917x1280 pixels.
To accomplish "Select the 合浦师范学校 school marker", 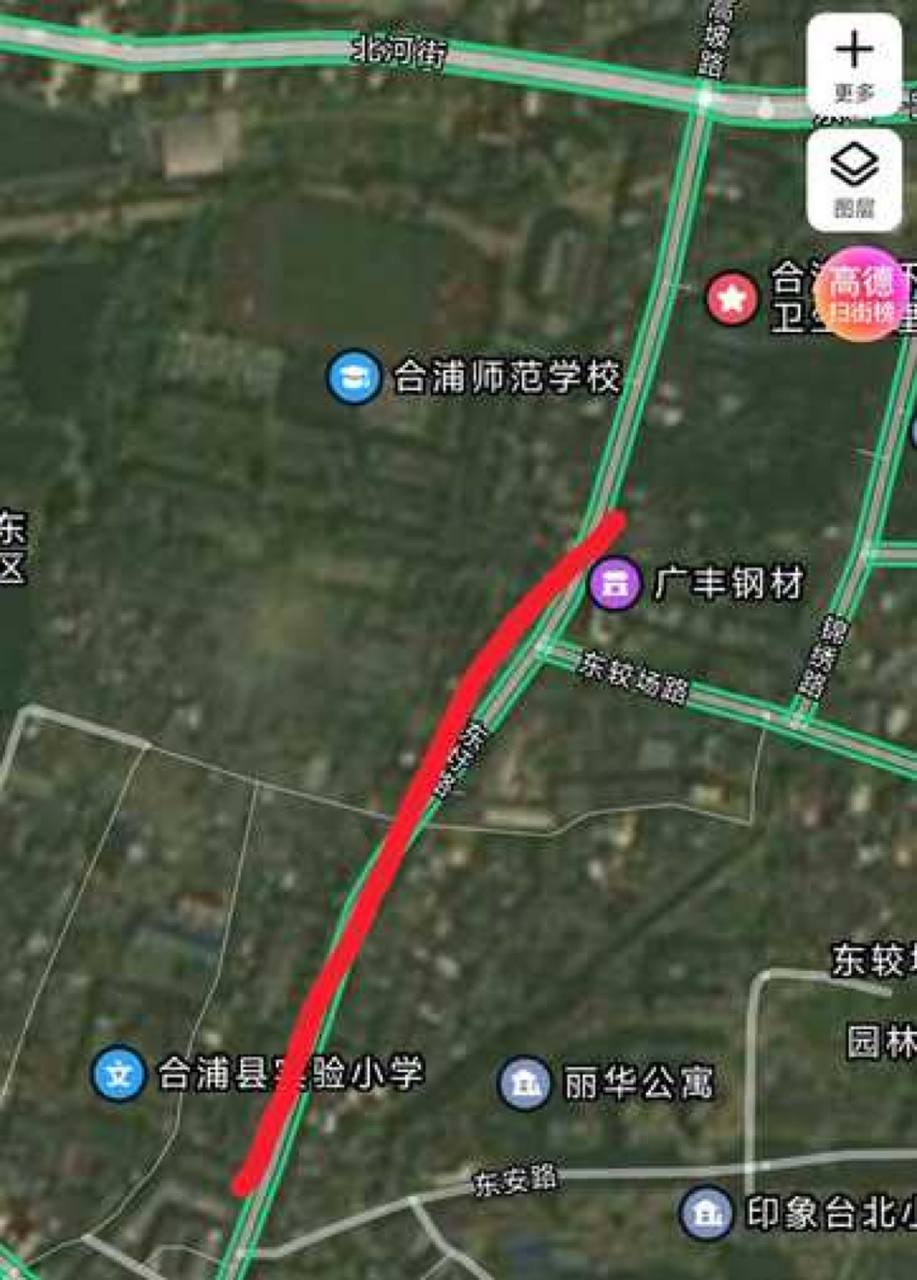I will (x=349, y=376).
